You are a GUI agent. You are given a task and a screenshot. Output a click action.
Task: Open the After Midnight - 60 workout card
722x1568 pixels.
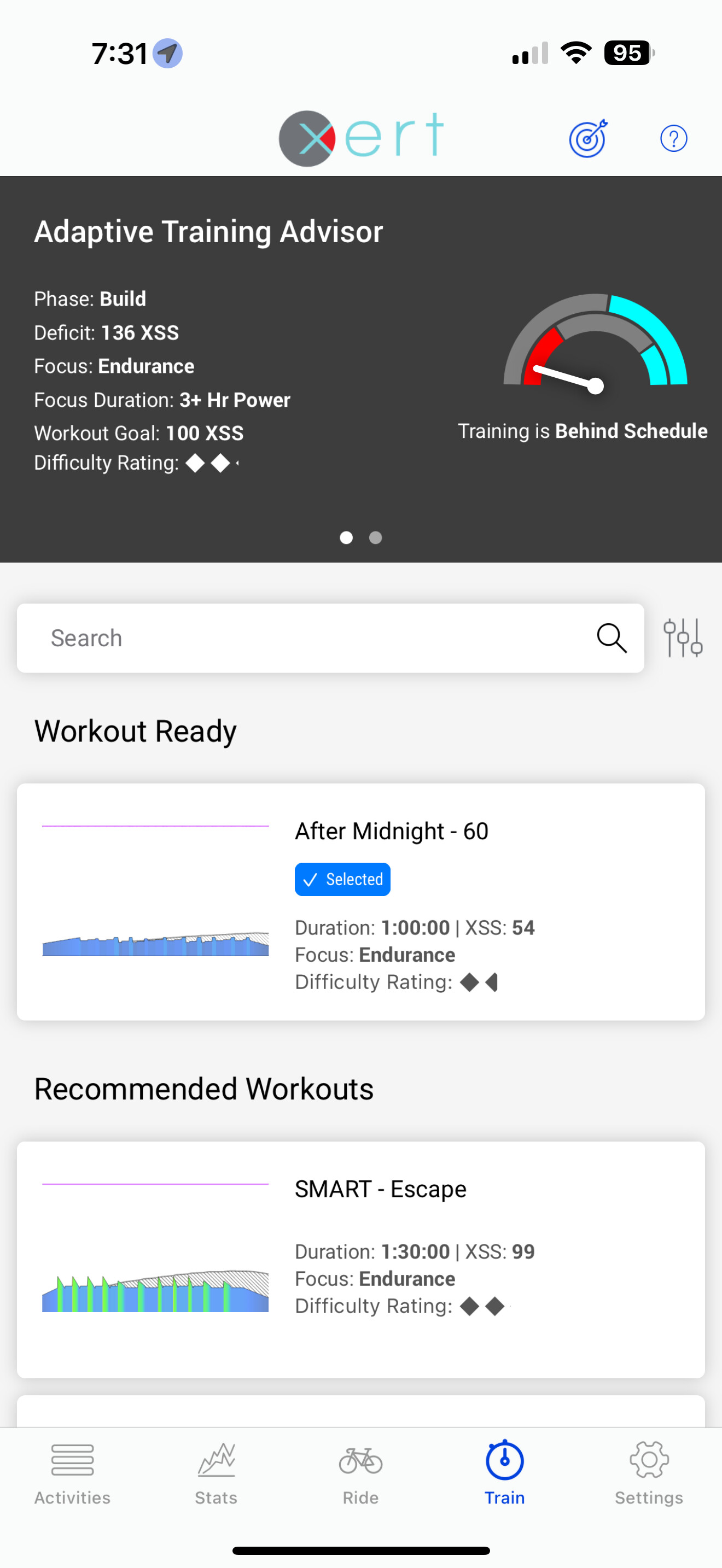[x=360, y=902]
